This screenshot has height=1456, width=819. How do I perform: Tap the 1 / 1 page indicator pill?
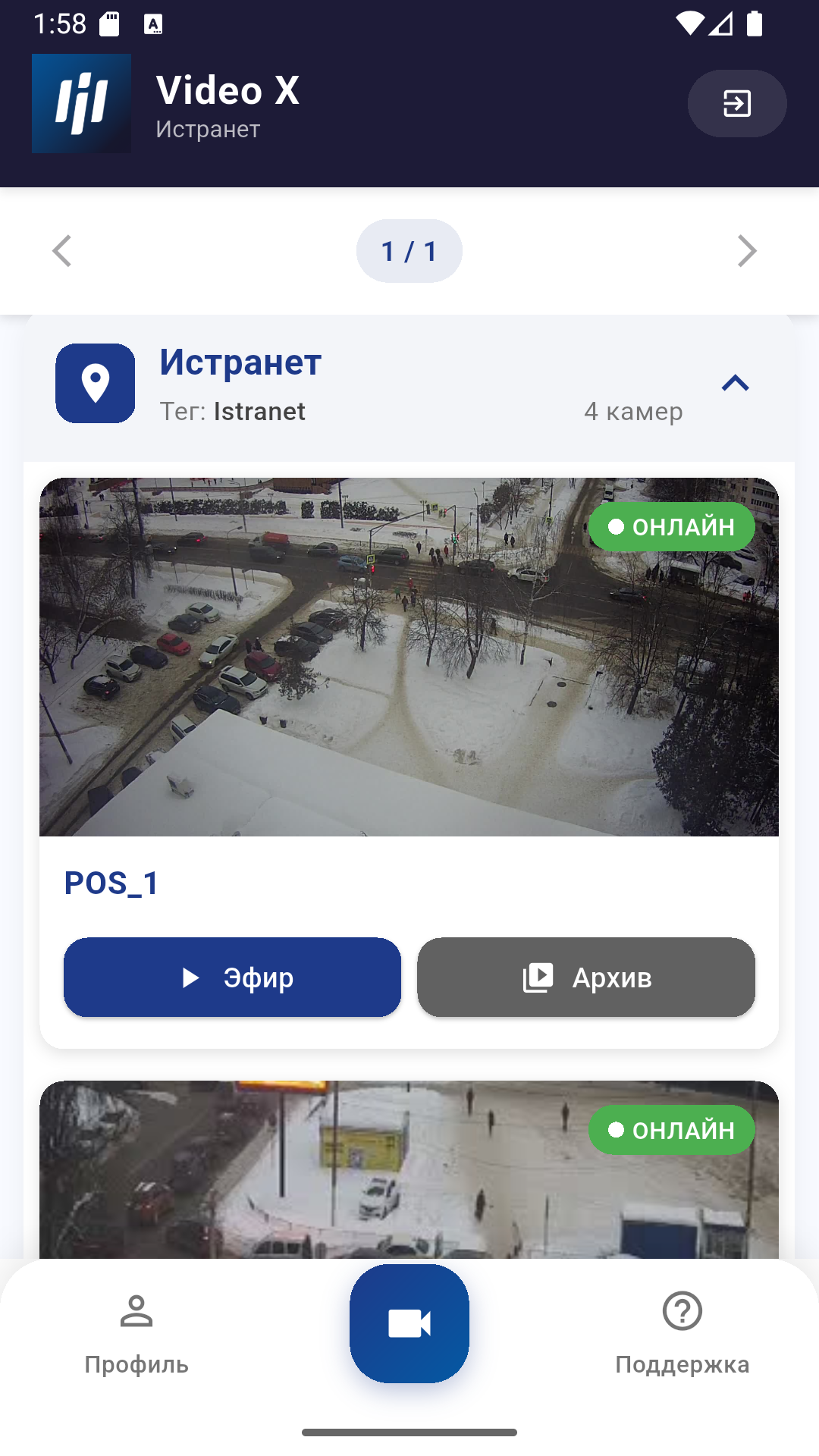(409, 250)
